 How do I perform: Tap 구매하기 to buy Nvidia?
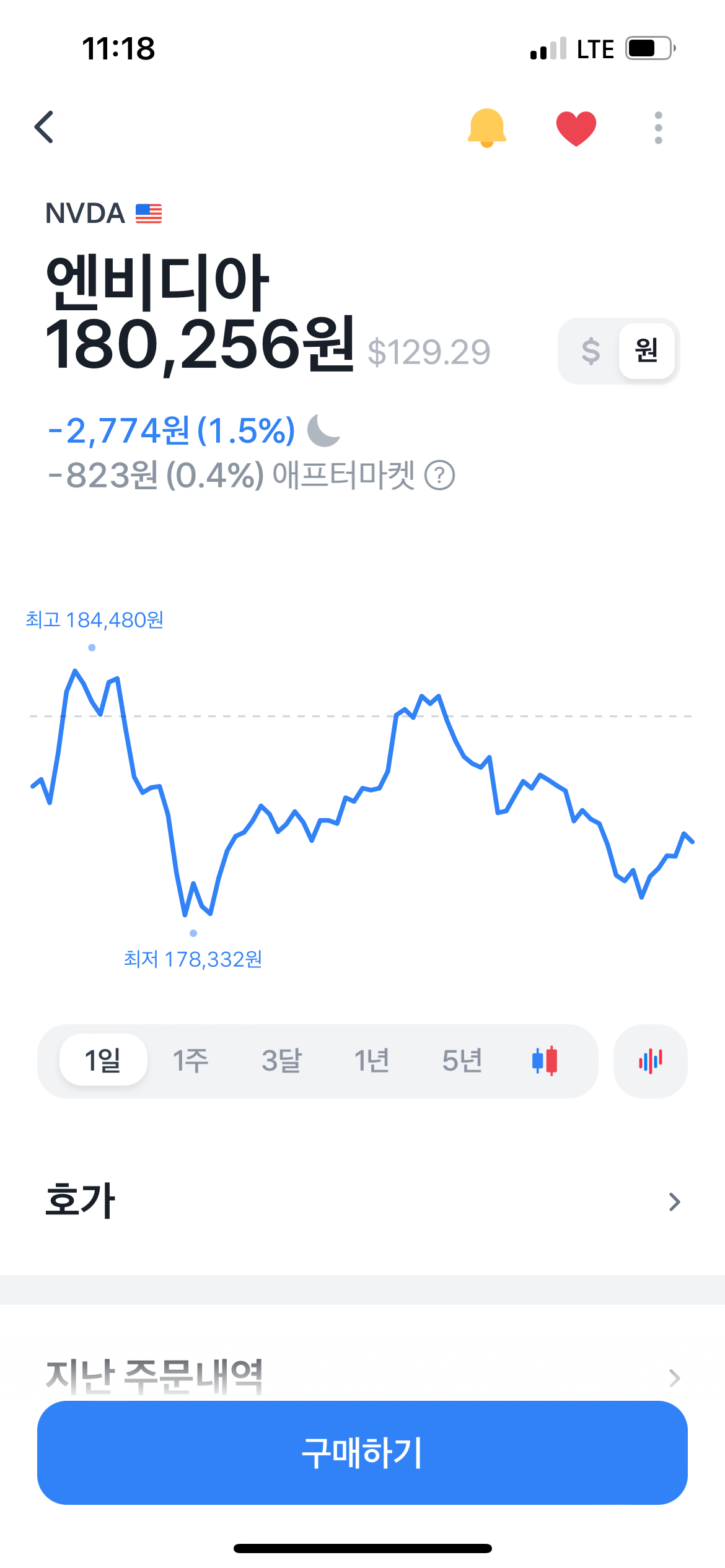[x=362, y=1453]
